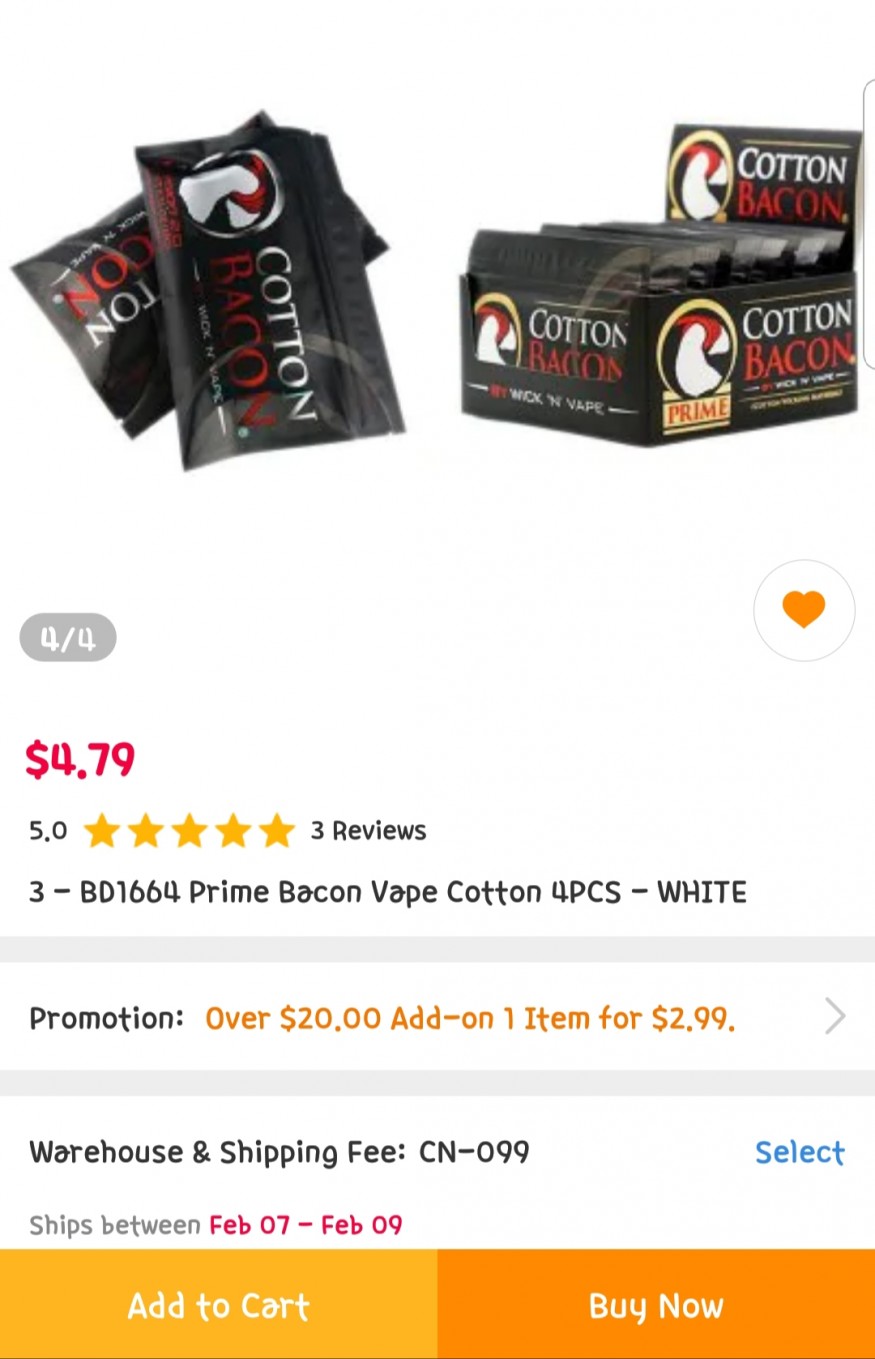Viewport: 875px width, 1359px height.
Task: Open the 3 Reviews section
Action: point(367,830)
